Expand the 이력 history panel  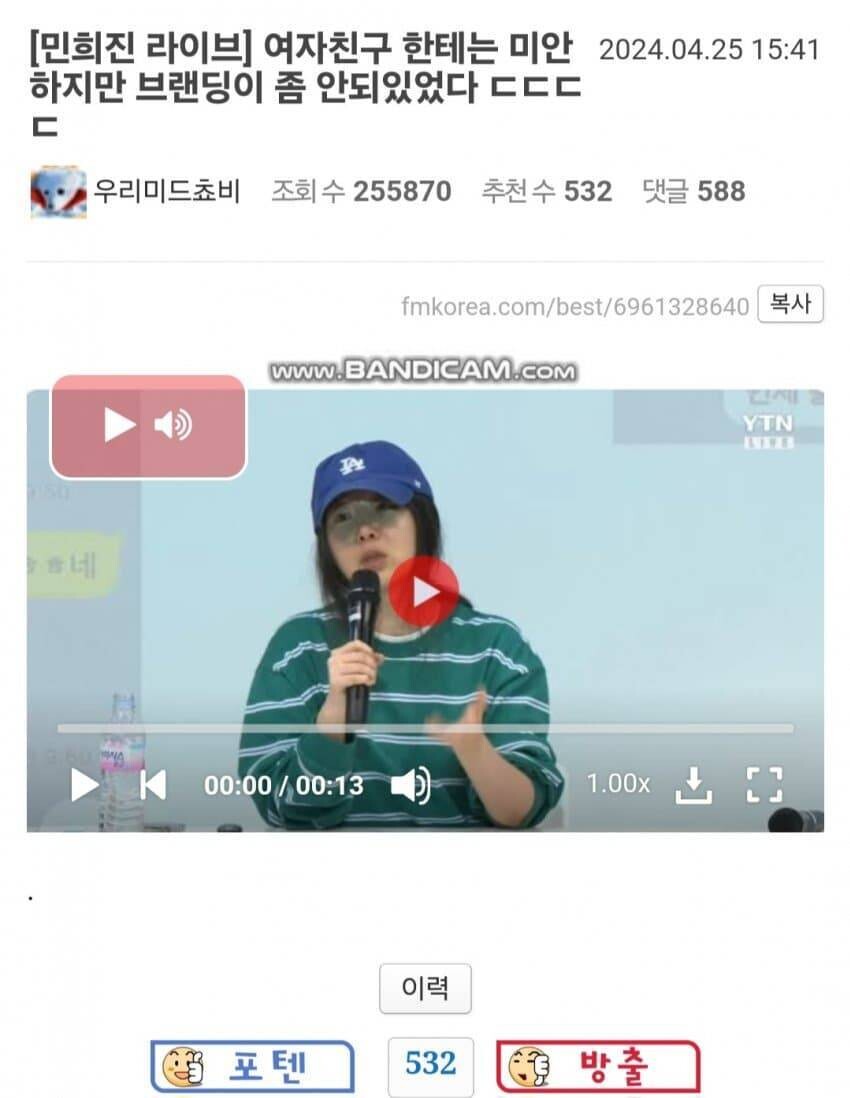pos(425,988)
